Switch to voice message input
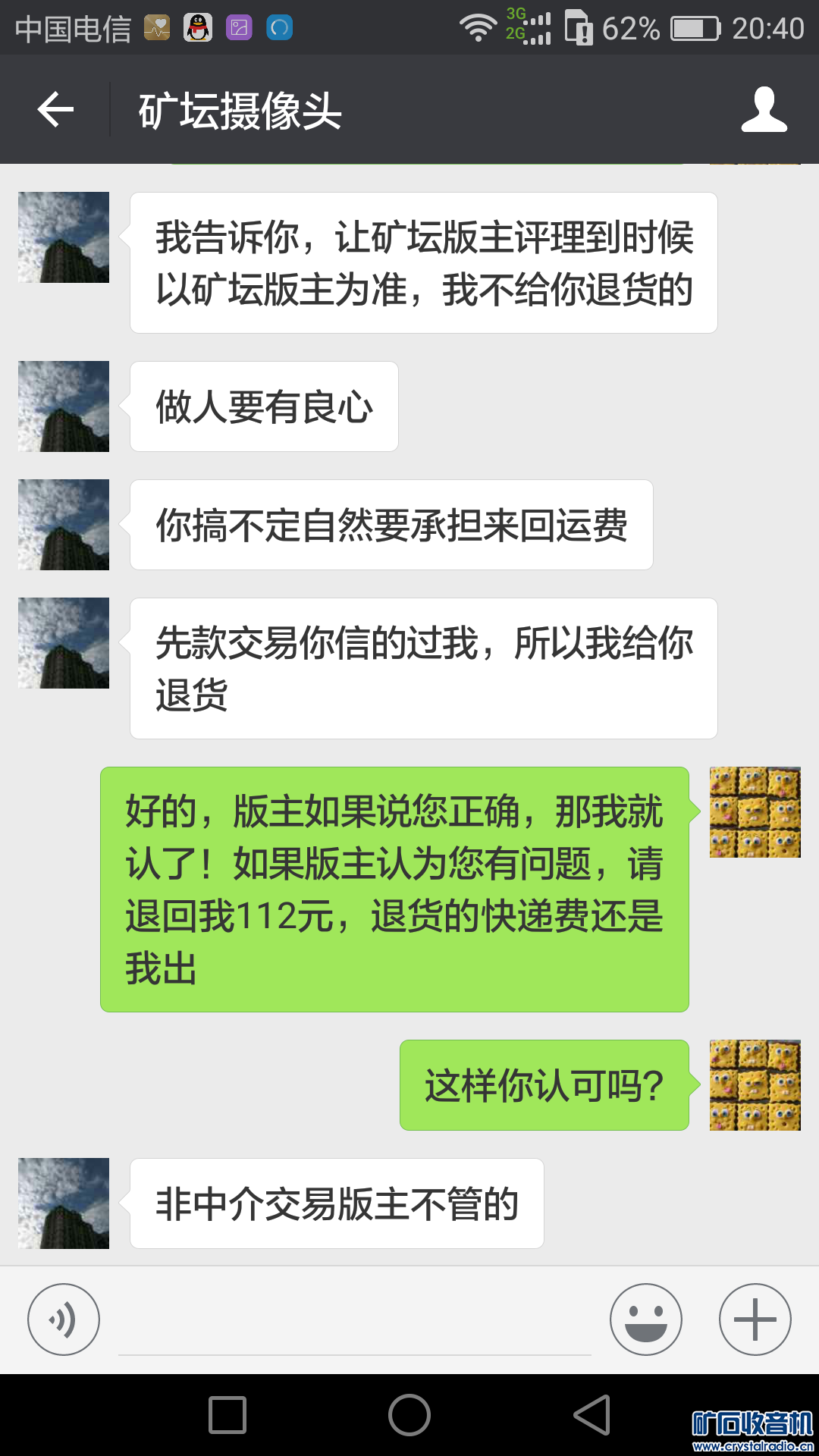This screenshot has height=1456, width=819. pyautogui.click(x=64, y=1319)
